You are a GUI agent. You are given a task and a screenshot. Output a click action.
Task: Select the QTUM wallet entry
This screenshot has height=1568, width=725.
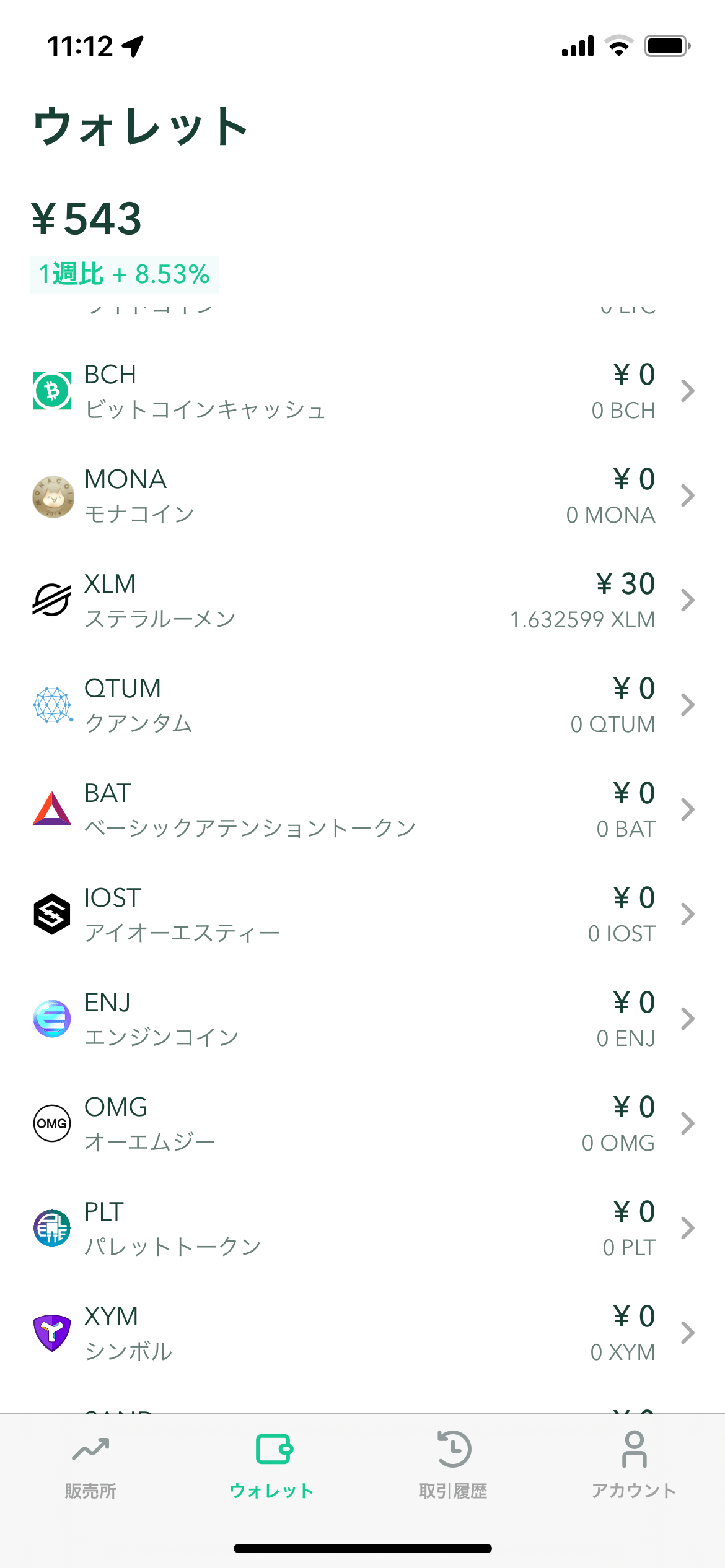tap(362, 705)
